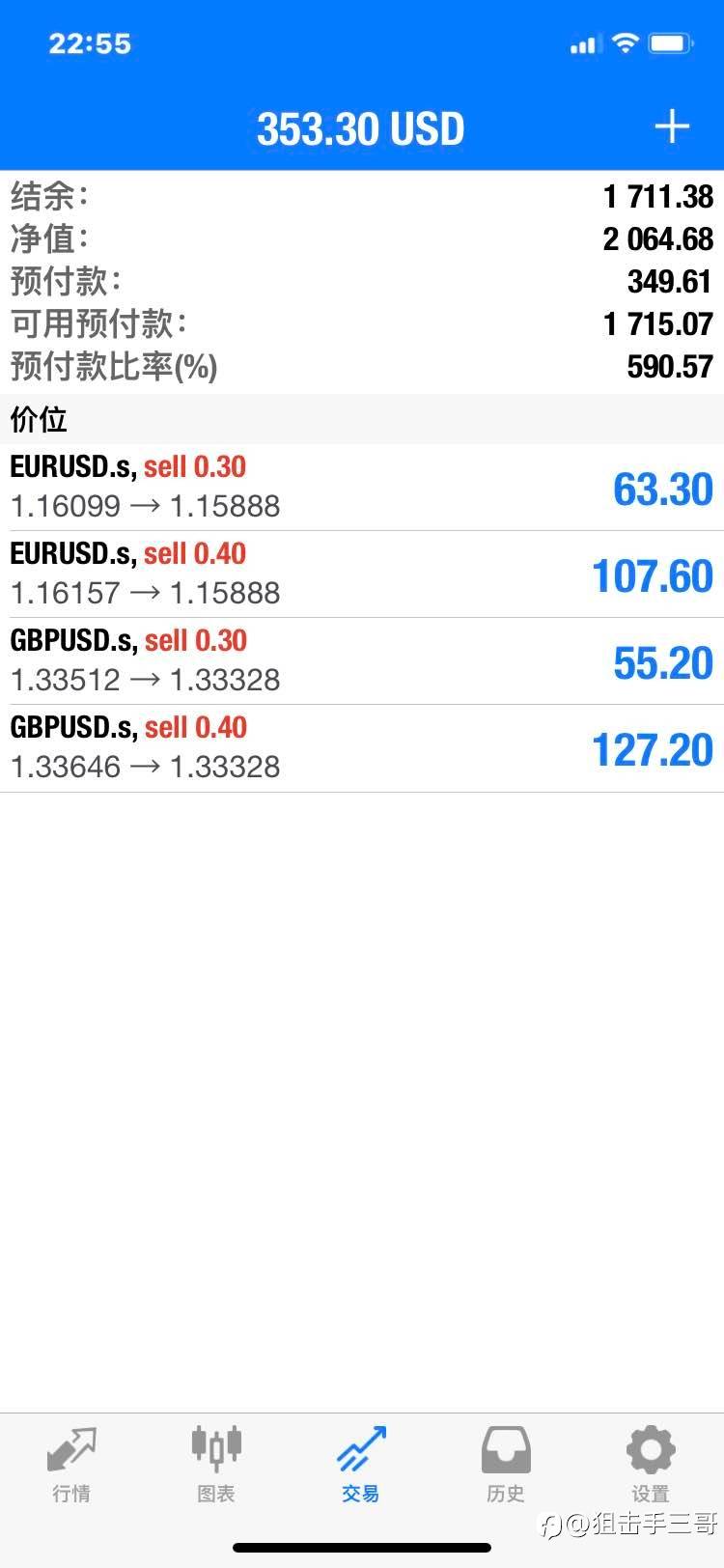
Task: Open the GBPUSD.s sell 0.40 position
Action: [x=362, y=748]
